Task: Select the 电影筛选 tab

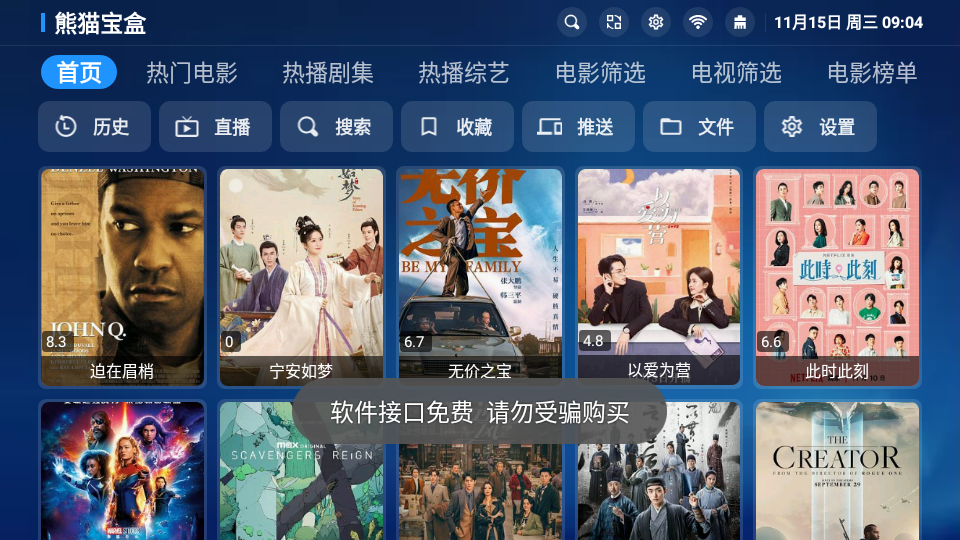Action: tap(600, 73)
